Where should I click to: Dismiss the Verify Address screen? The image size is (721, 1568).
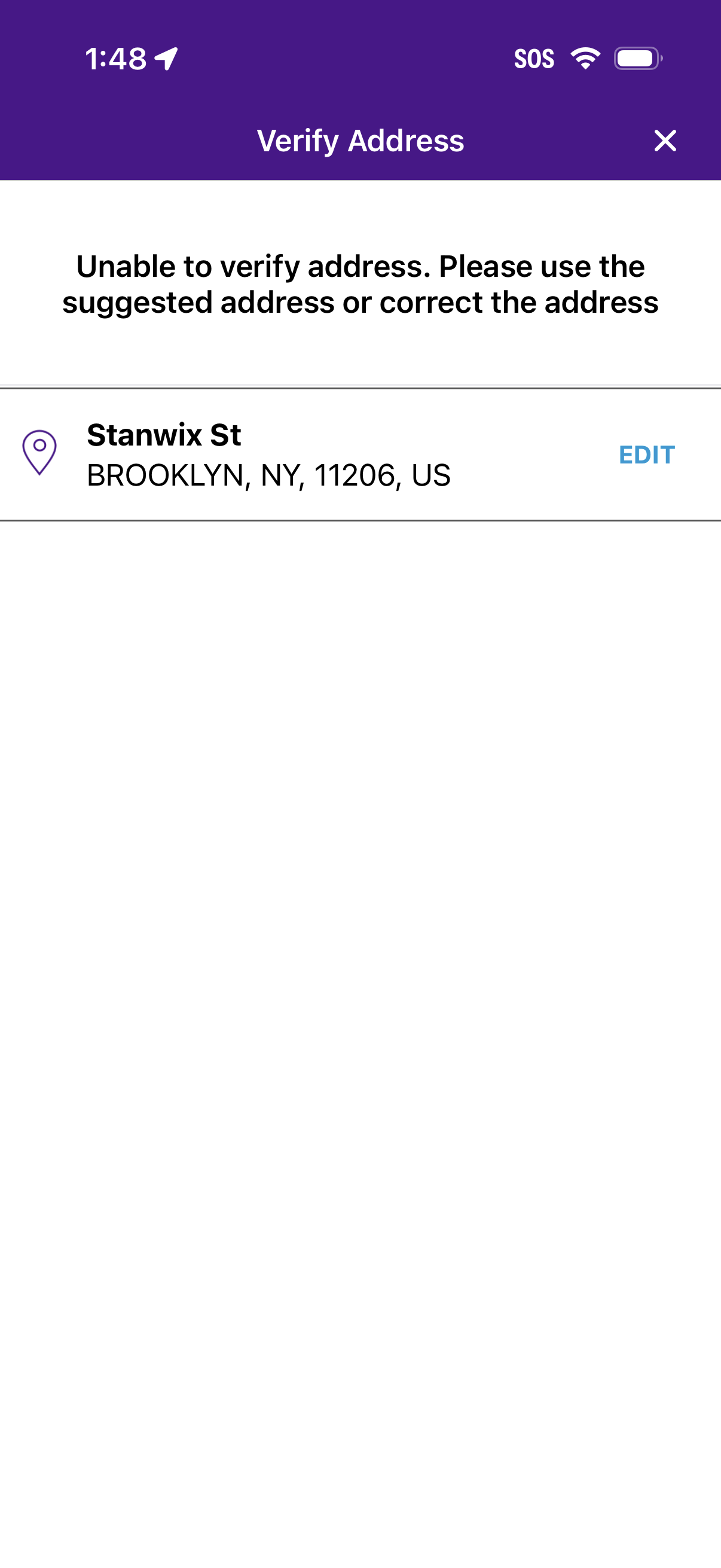[665, 141]
